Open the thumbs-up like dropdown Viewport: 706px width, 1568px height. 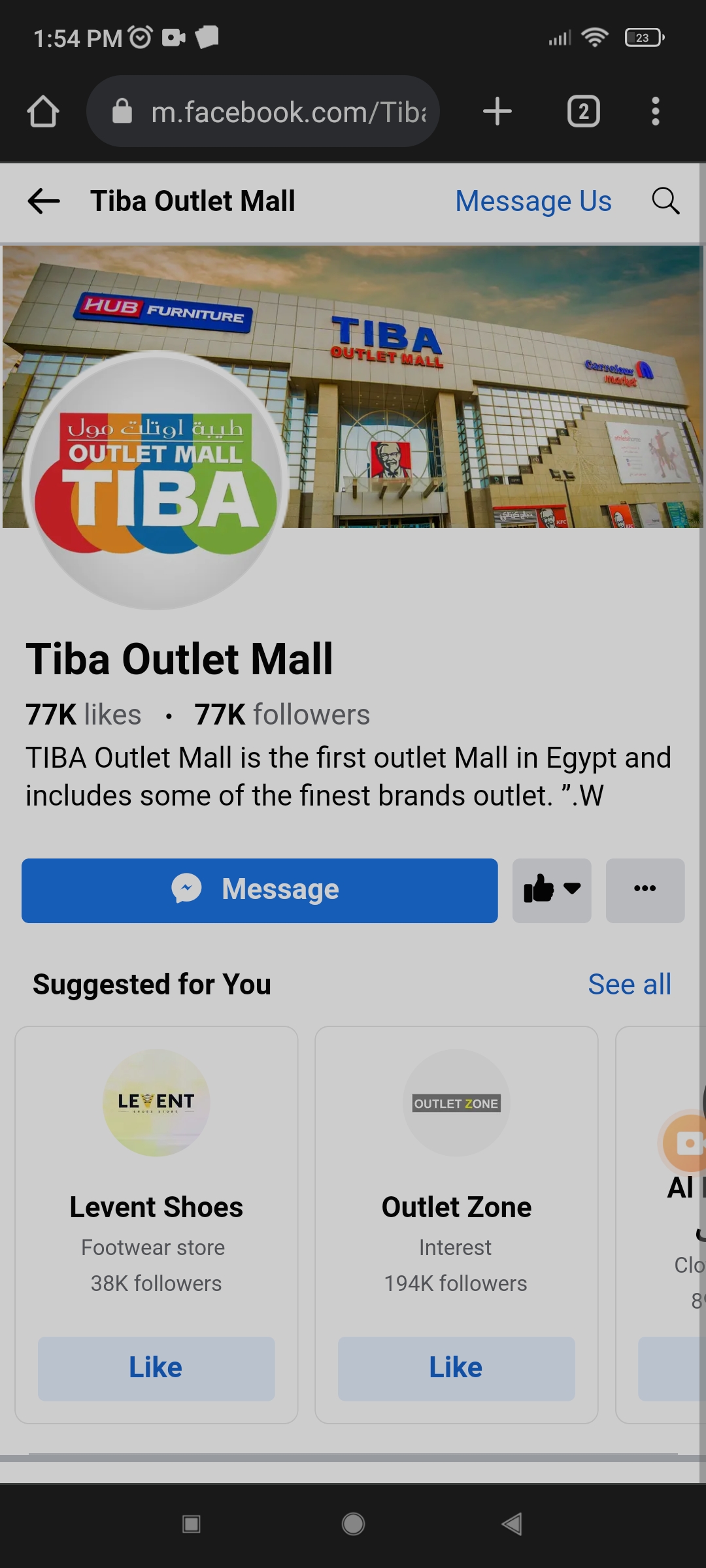coord(552,890)
